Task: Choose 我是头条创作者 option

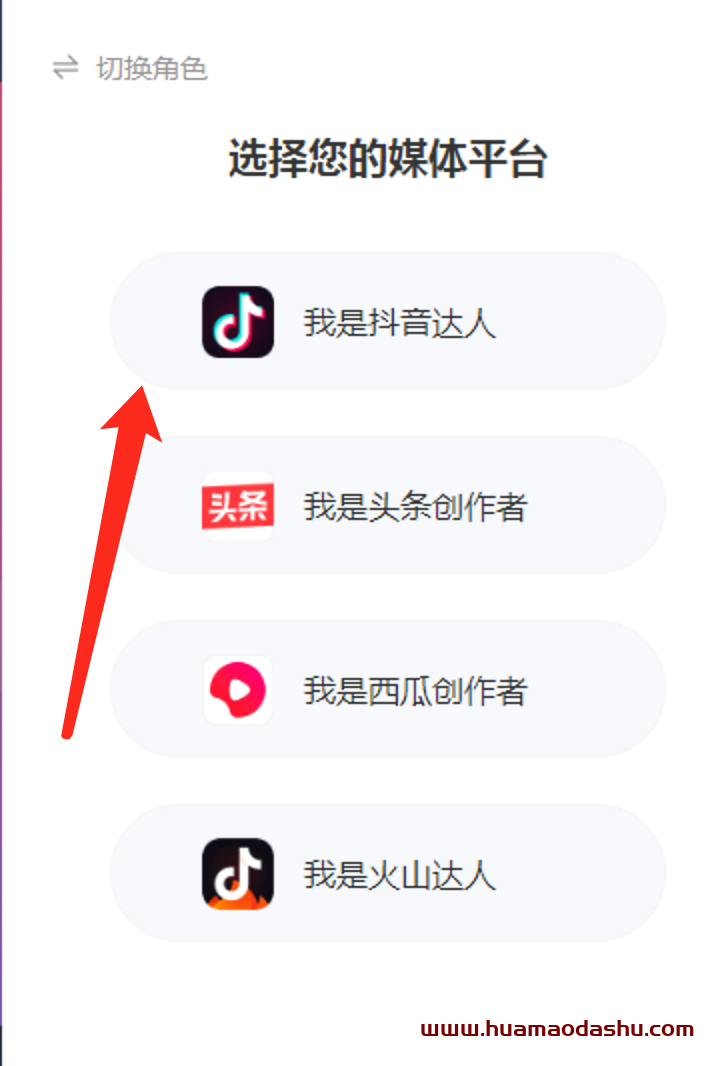Action: pos(388,506)
